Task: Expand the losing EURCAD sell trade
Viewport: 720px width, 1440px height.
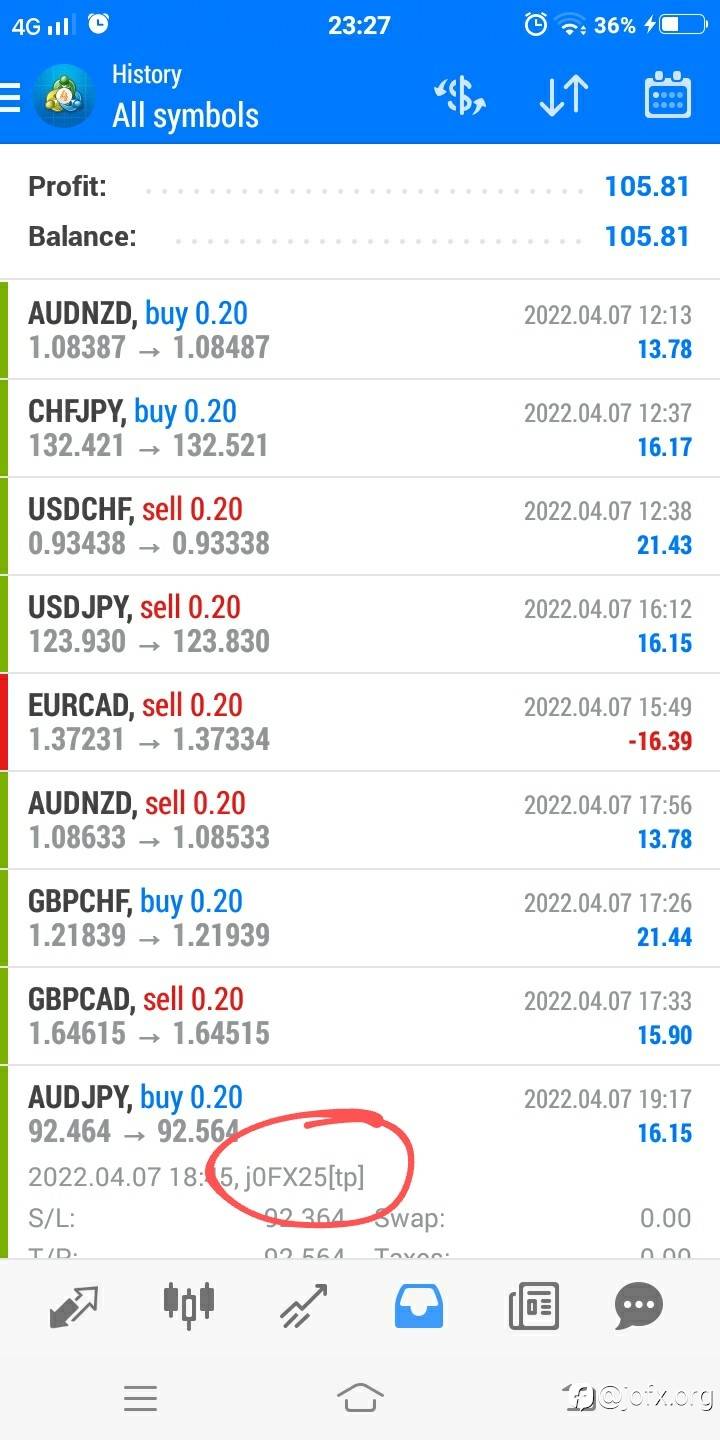Action: pyautogui.click(x=360, y=722)
